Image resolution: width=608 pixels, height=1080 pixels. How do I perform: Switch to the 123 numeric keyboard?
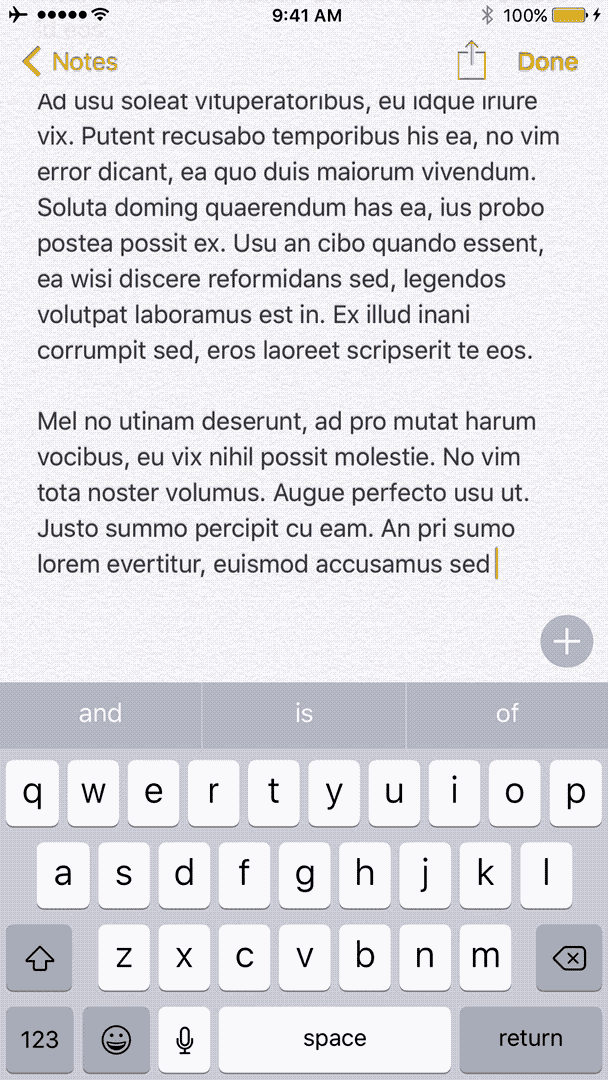click(x=39, y=1039)
